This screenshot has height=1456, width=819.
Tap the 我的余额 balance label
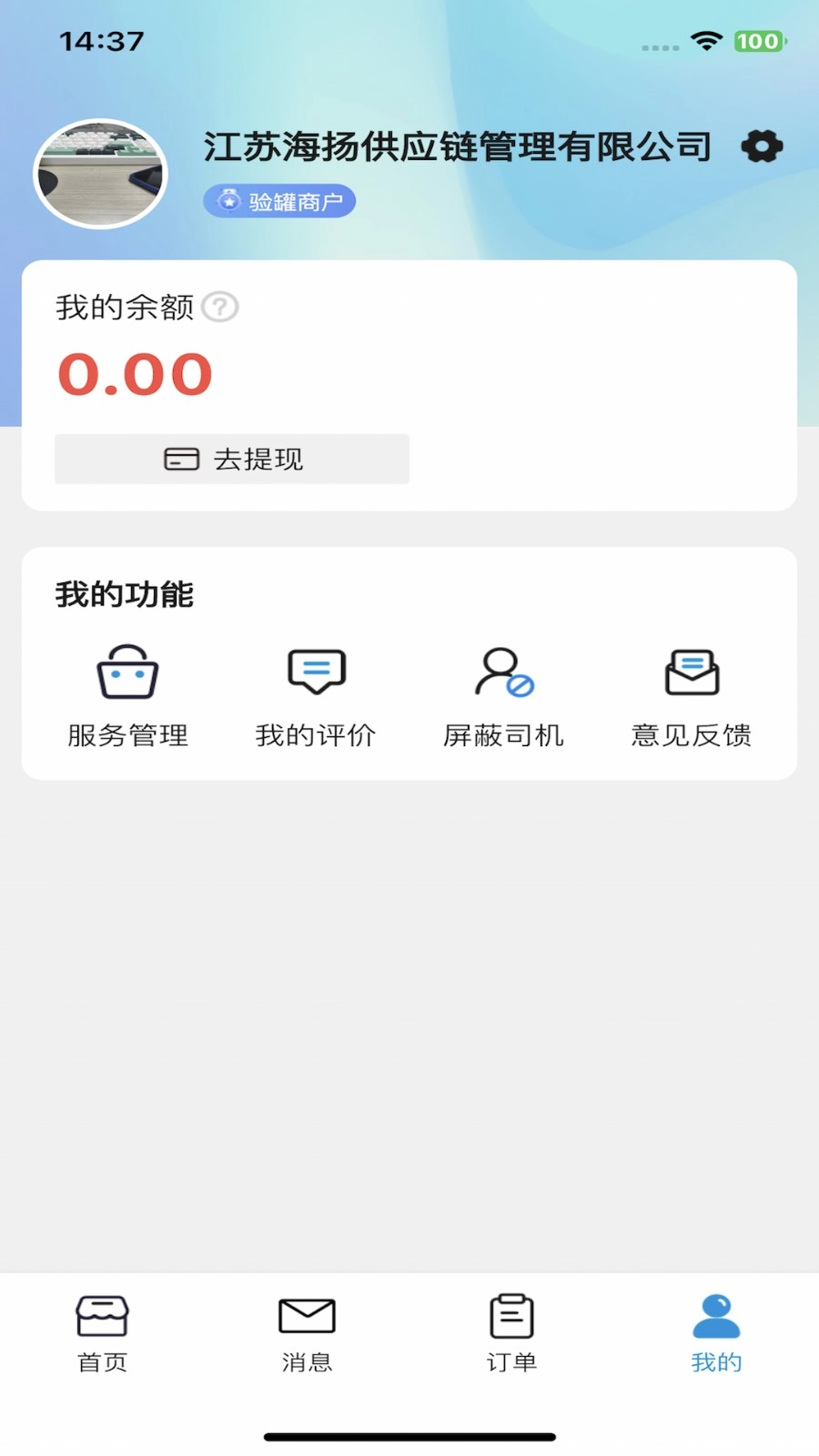click(x=124, y=308)
